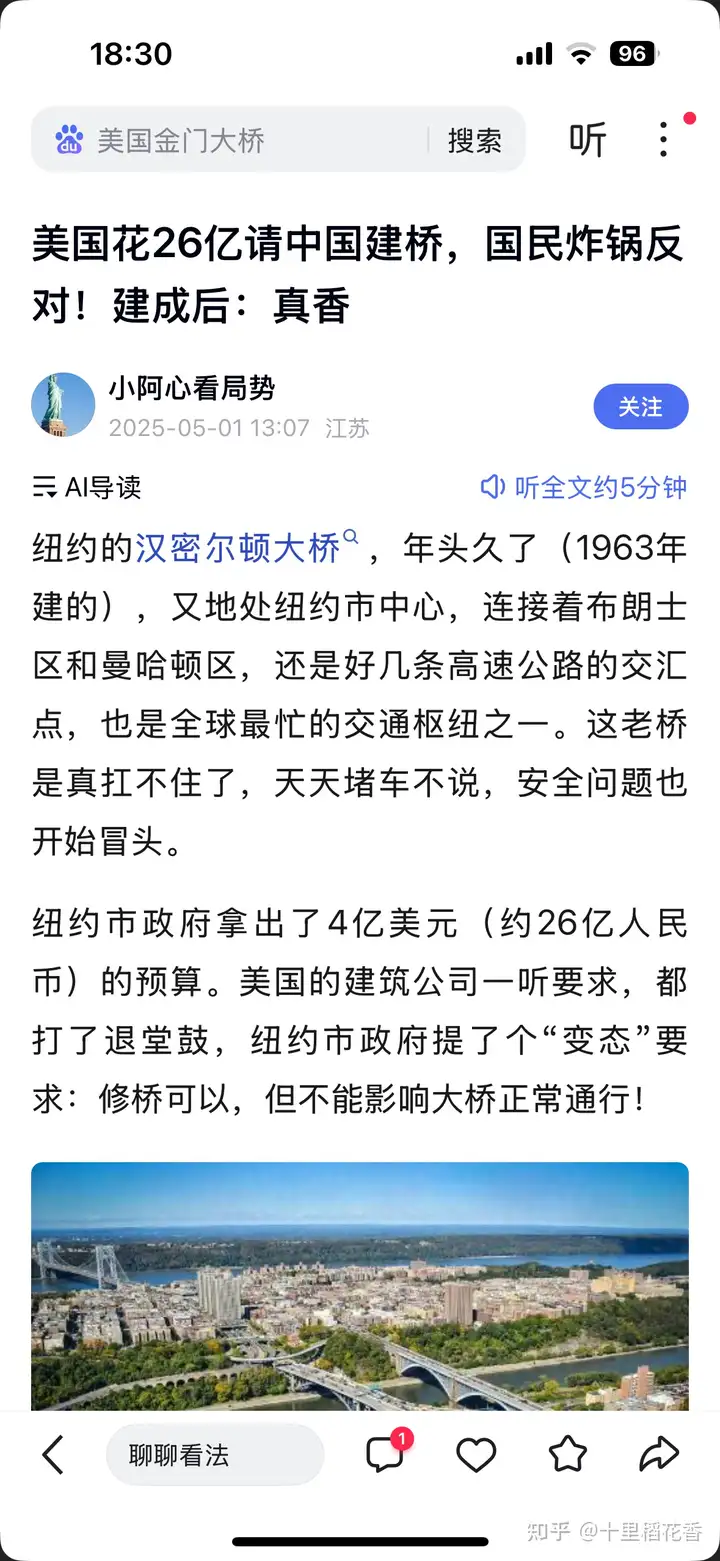The height and width of the screenshot is (1561, 720).
Task: Tap the 聊聊看法 comment field
Action: (215, 1455)
